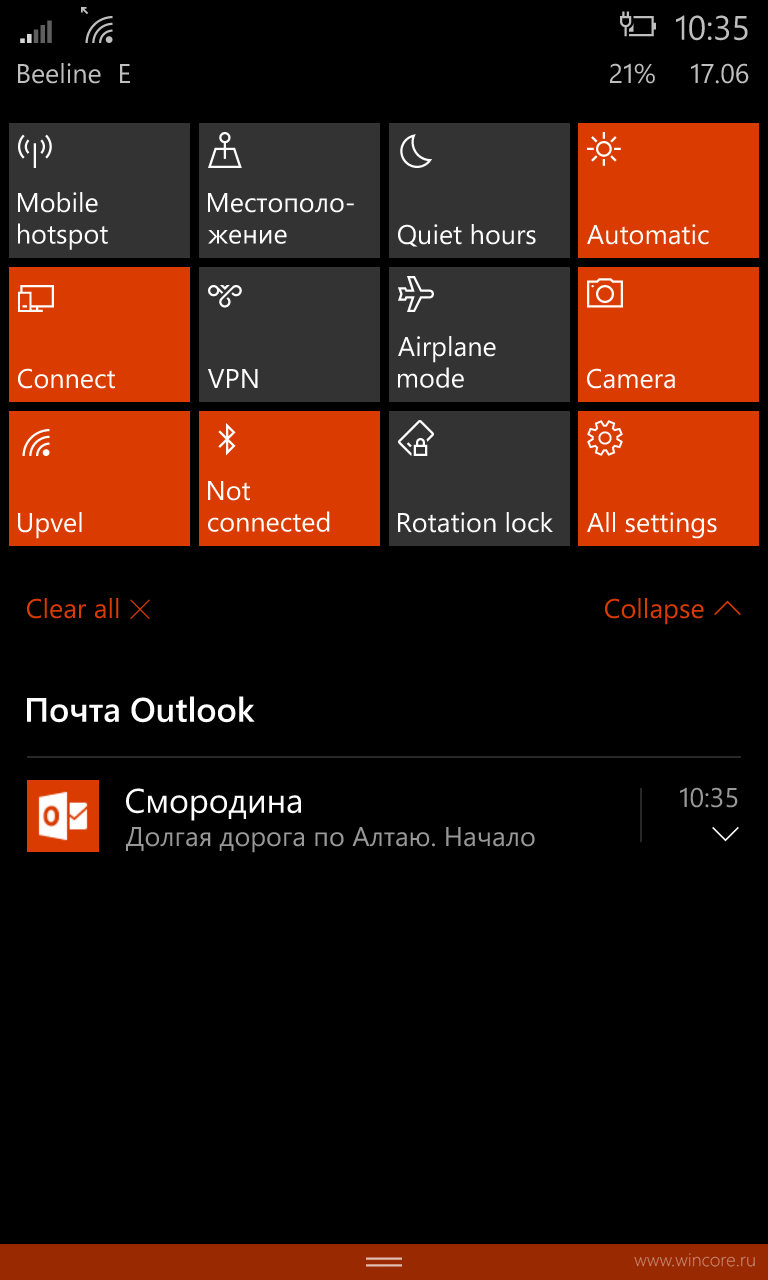768x1280 pixels.
Task: Expand the Смородина notification chevron
Action: [725, 834]
